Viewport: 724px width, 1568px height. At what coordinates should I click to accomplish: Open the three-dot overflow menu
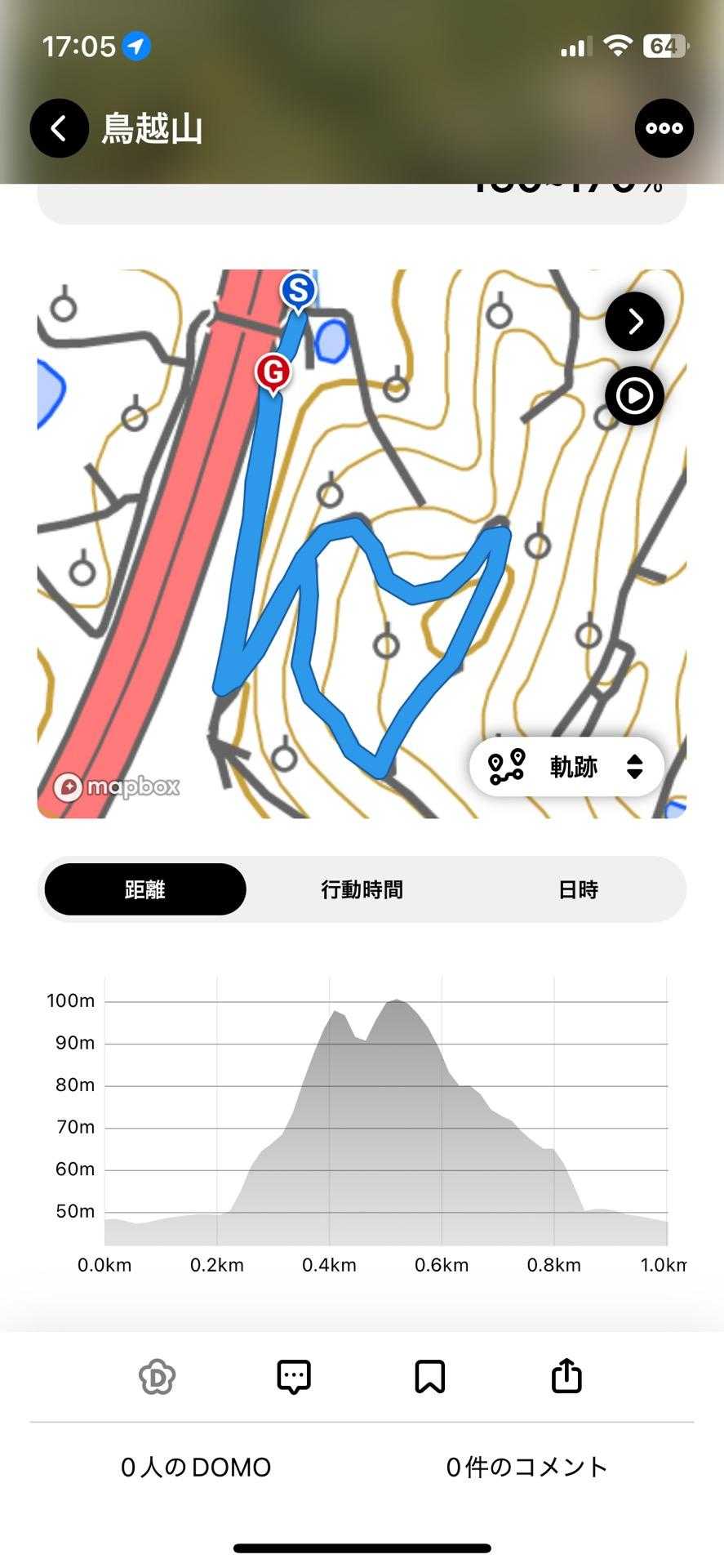664,128
